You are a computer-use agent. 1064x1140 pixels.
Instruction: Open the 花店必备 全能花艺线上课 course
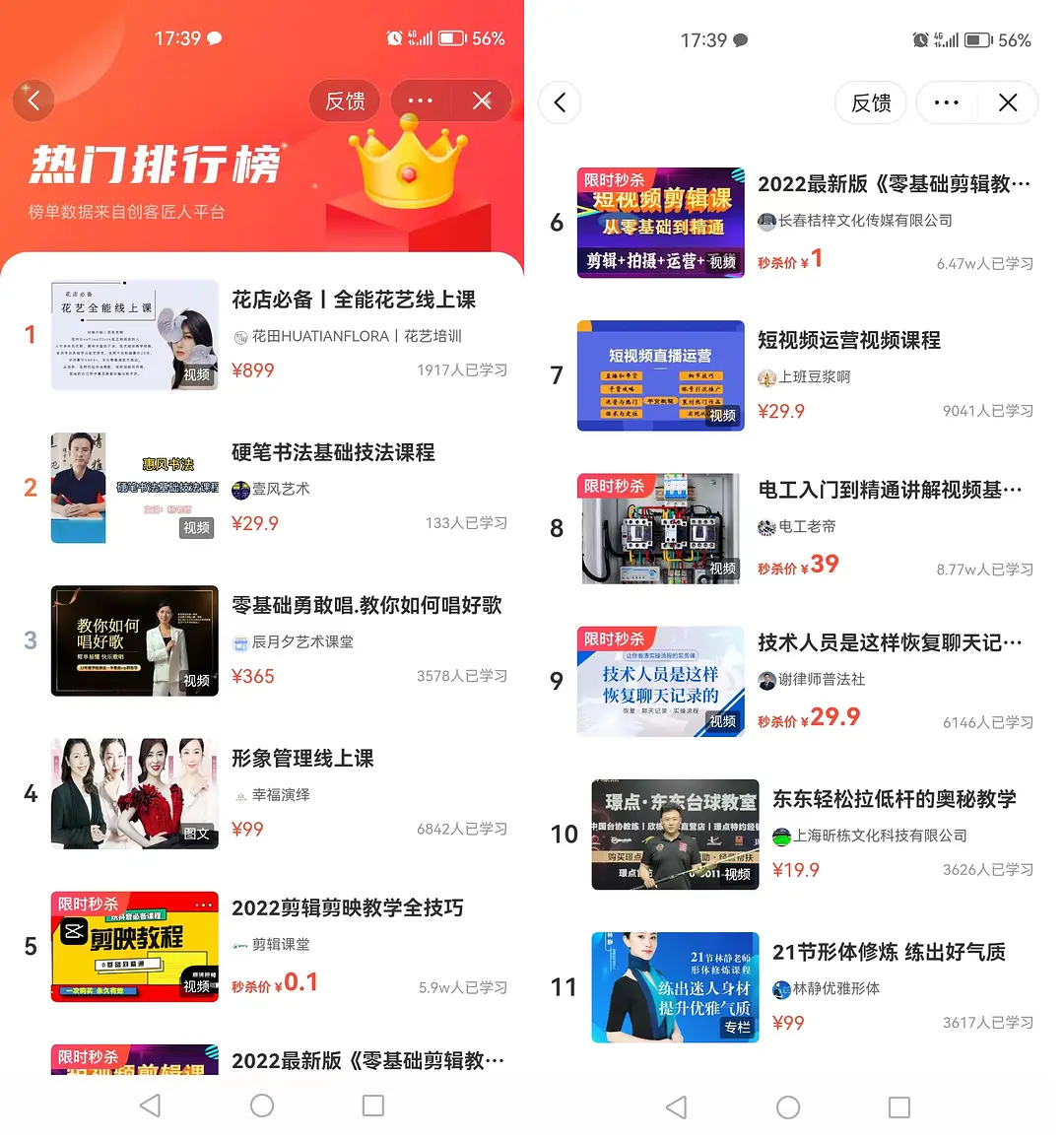click(x=353, y=300)
